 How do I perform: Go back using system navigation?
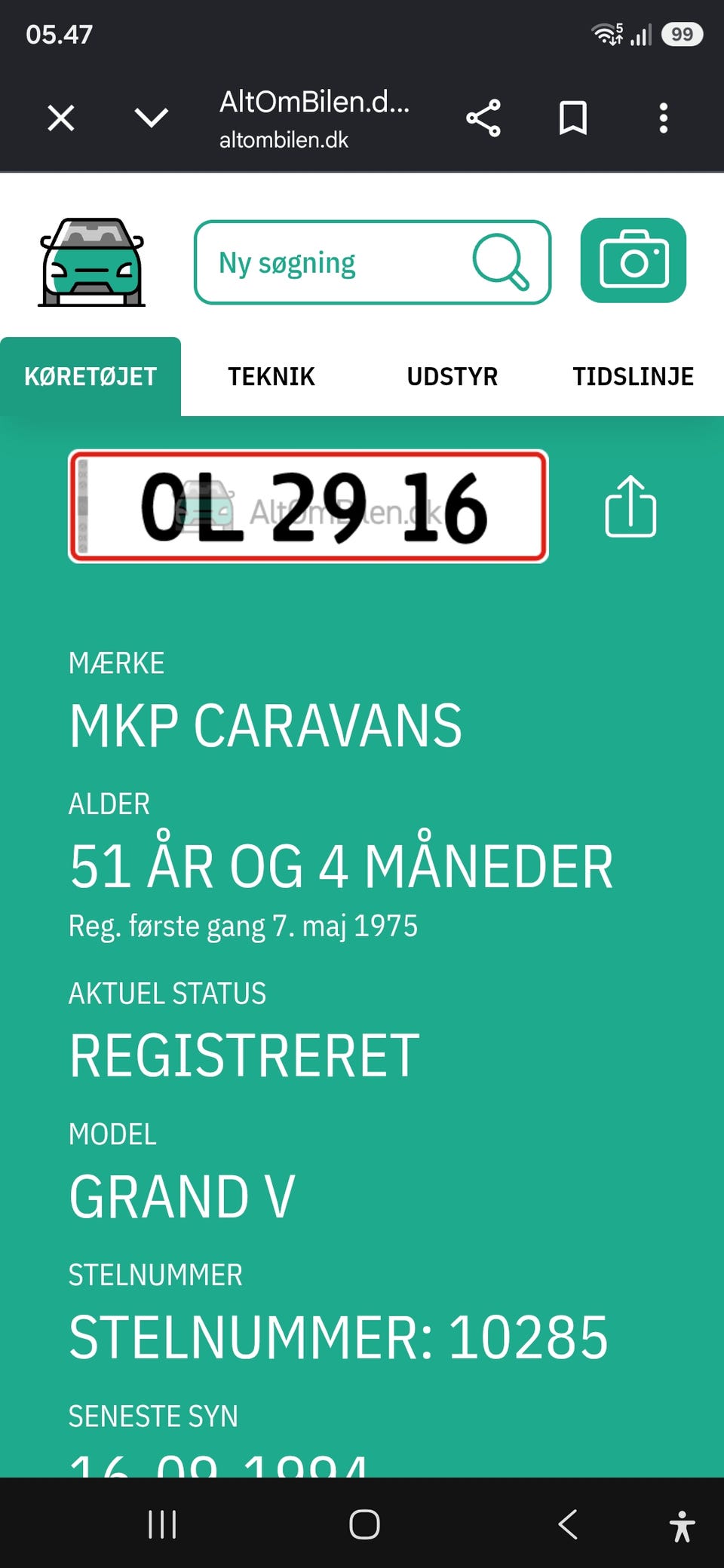[x=568, y=1524]
